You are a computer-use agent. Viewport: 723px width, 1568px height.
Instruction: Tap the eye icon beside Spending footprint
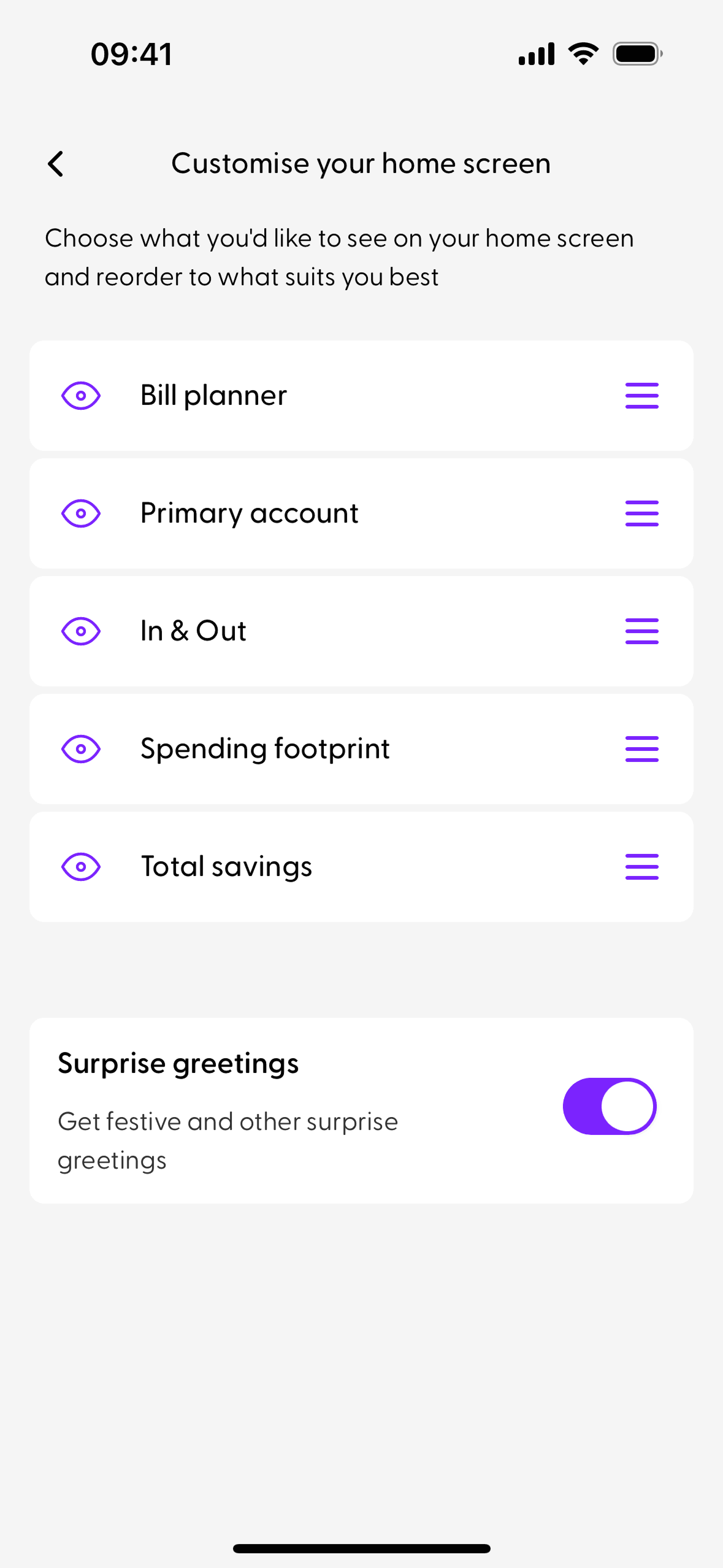pyautogui.click(x=81, y=749)
